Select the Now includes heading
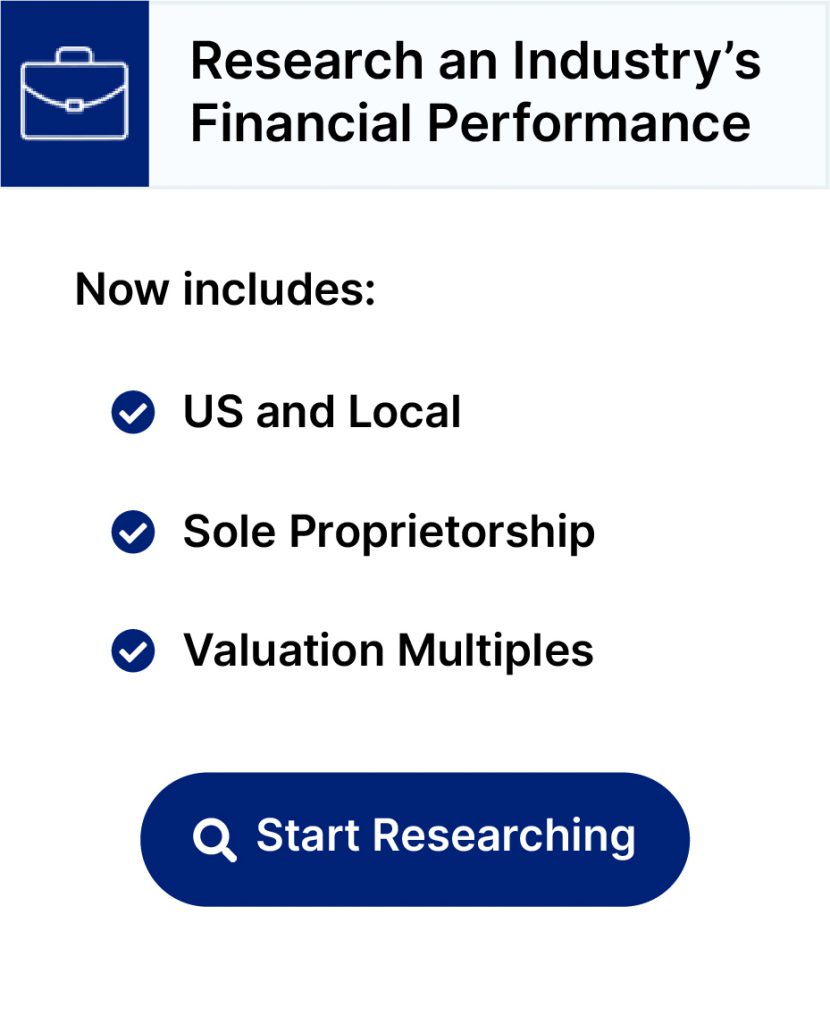 224,289
